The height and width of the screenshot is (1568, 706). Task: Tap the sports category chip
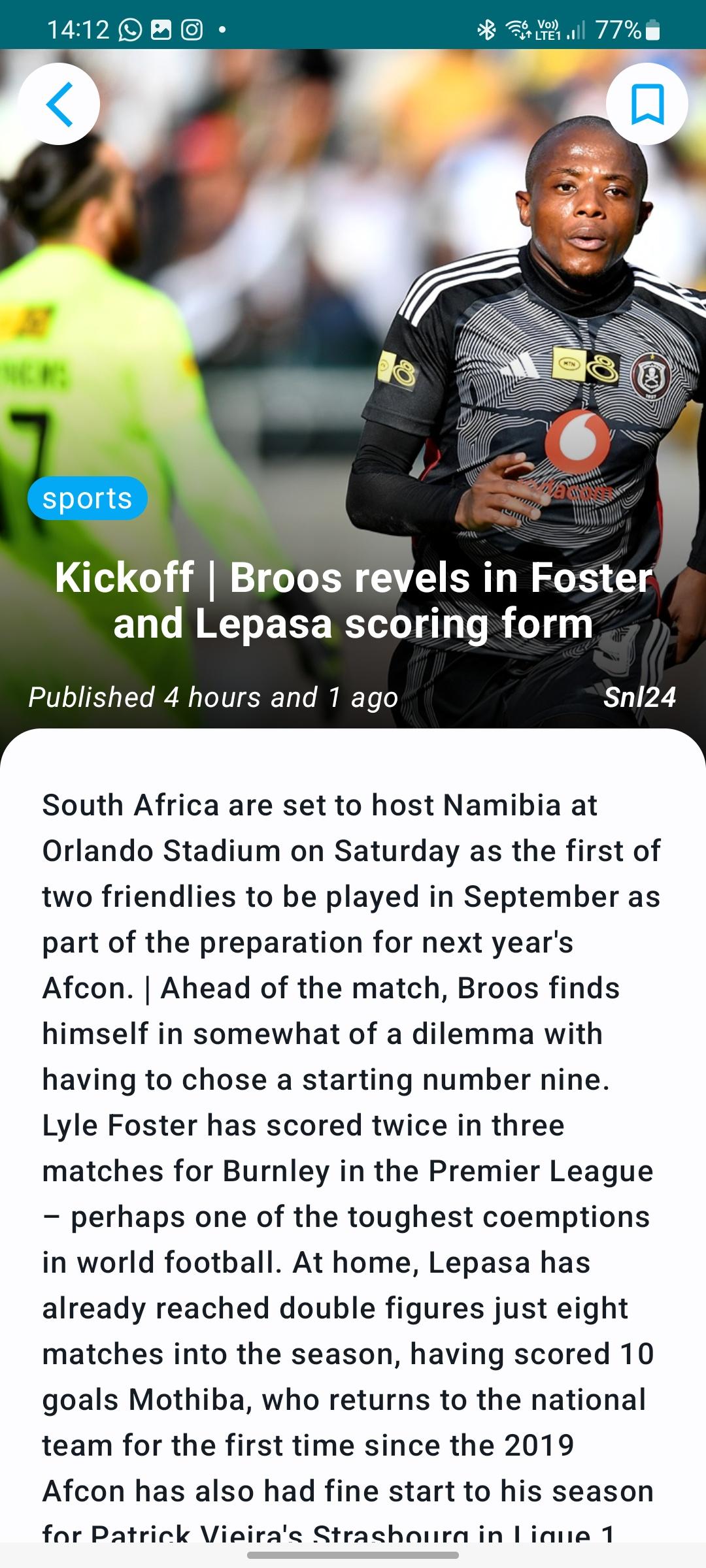[x=88, y=498]
